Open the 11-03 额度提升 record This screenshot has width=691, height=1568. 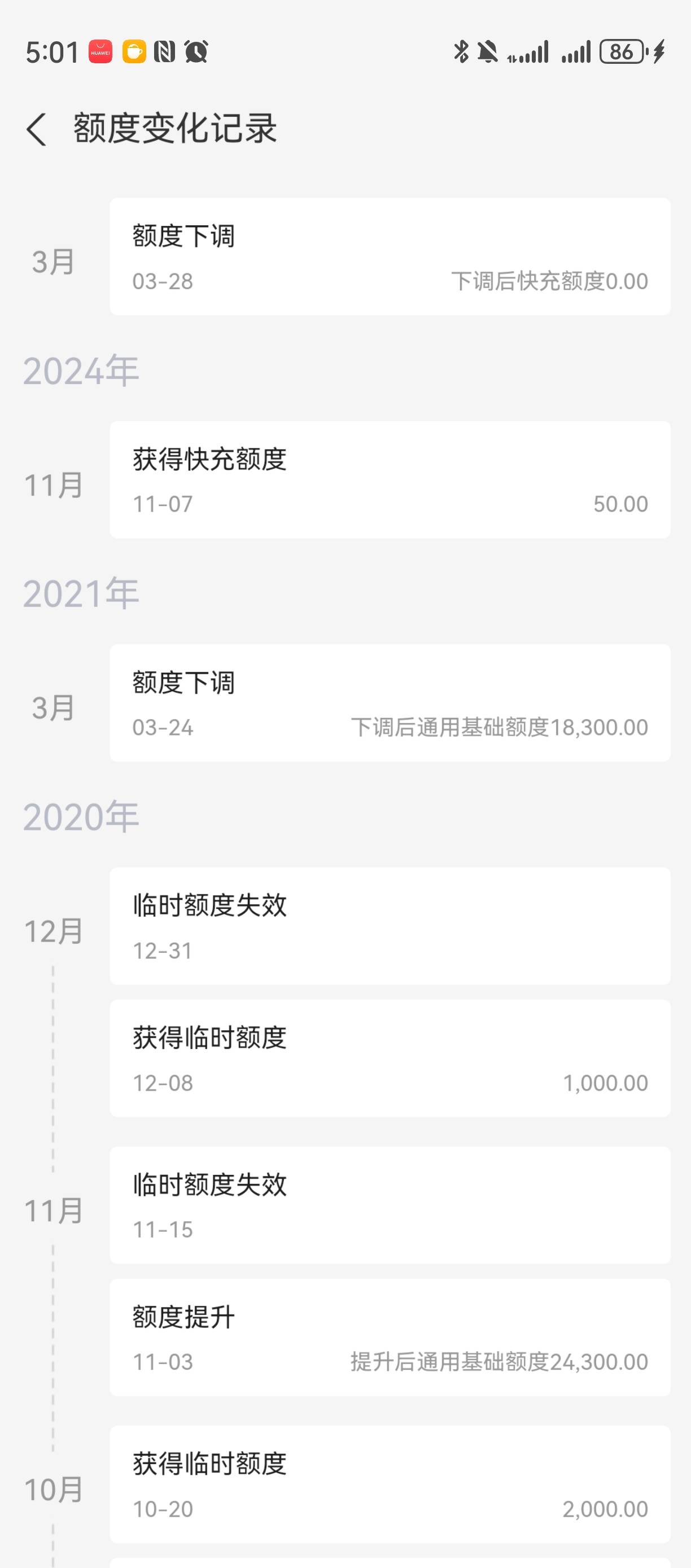pos(390,1338)
